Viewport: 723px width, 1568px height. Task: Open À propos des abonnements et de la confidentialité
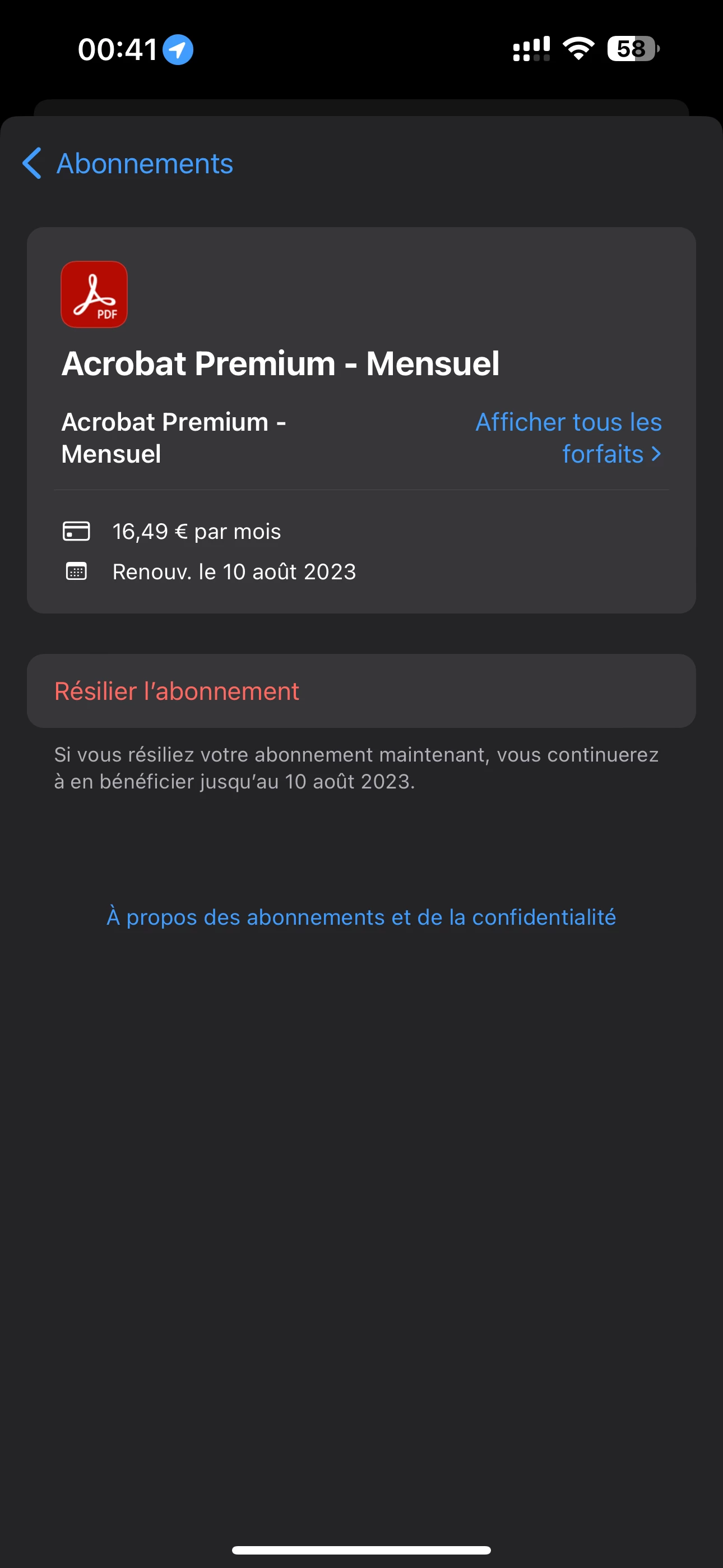tap(361, 917)
